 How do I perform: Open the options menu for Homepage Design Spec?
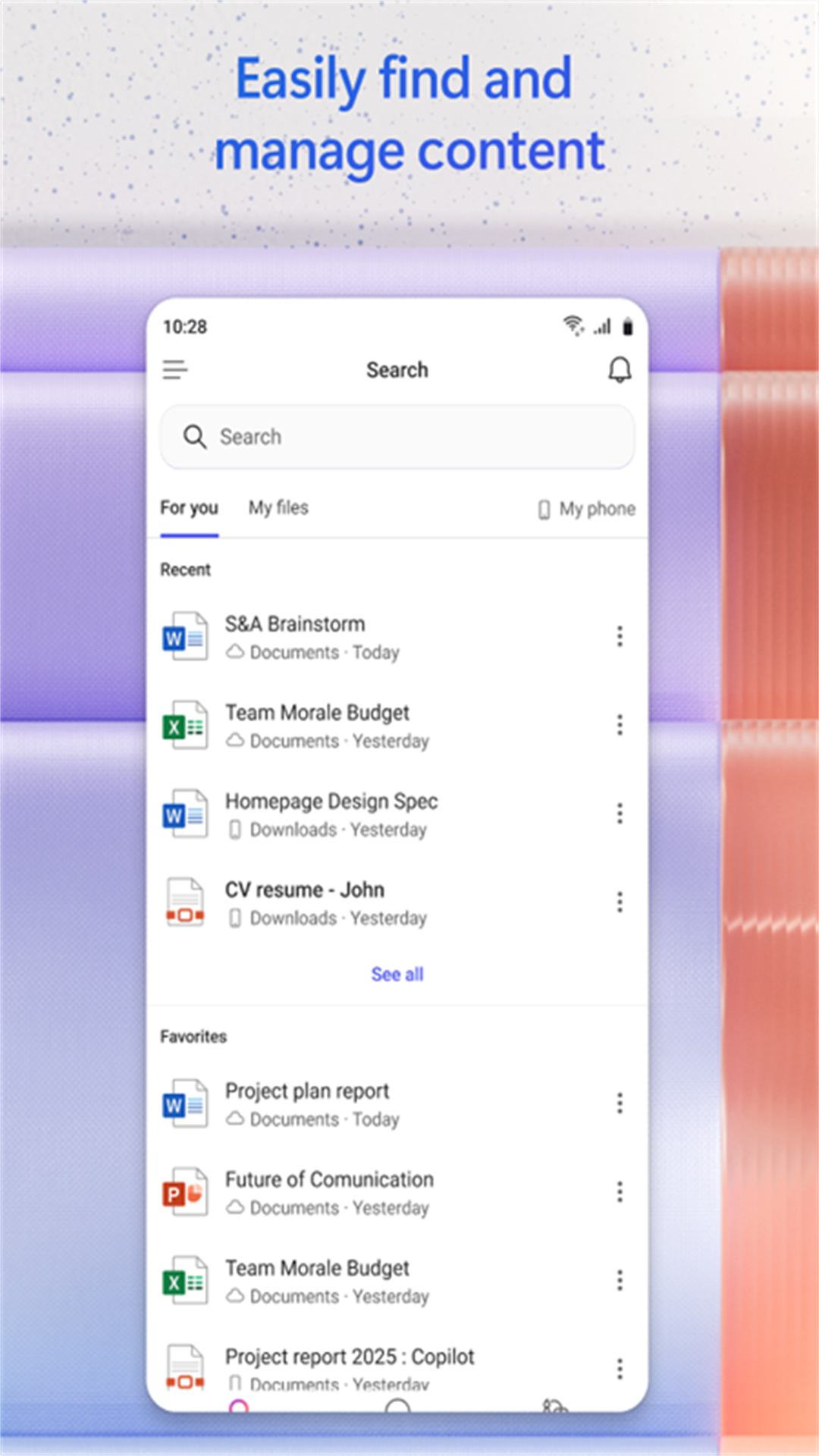pyautogui.click(x=620, y=814)
